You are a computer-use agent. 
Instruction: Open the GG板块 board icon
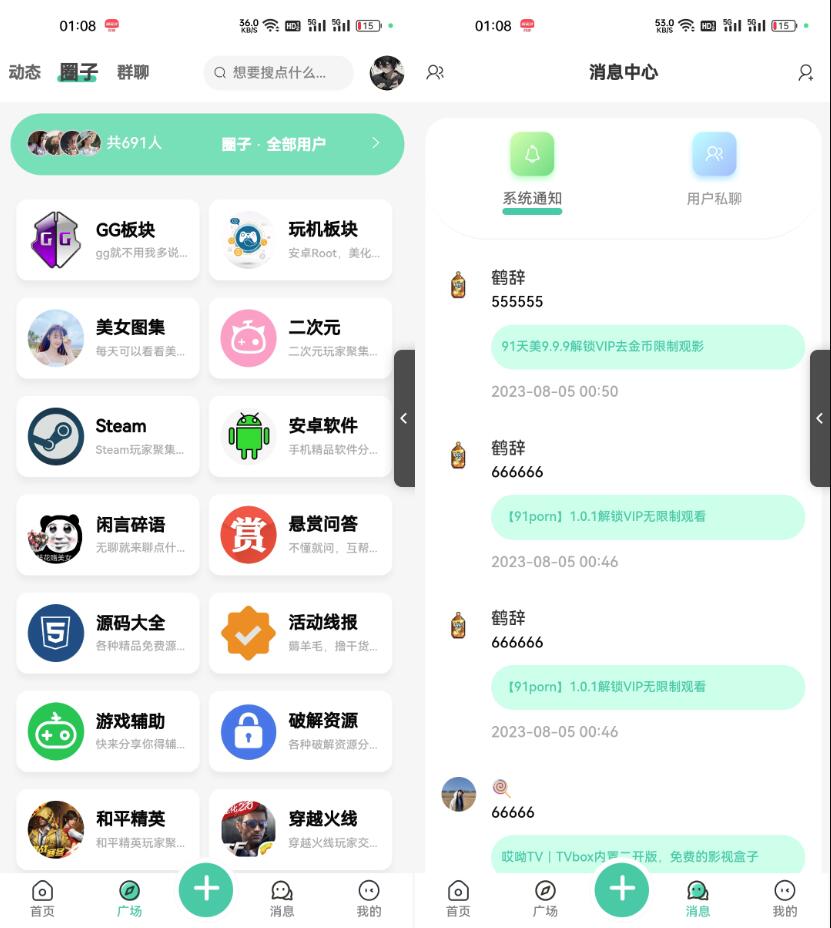(x=55, y=239)
